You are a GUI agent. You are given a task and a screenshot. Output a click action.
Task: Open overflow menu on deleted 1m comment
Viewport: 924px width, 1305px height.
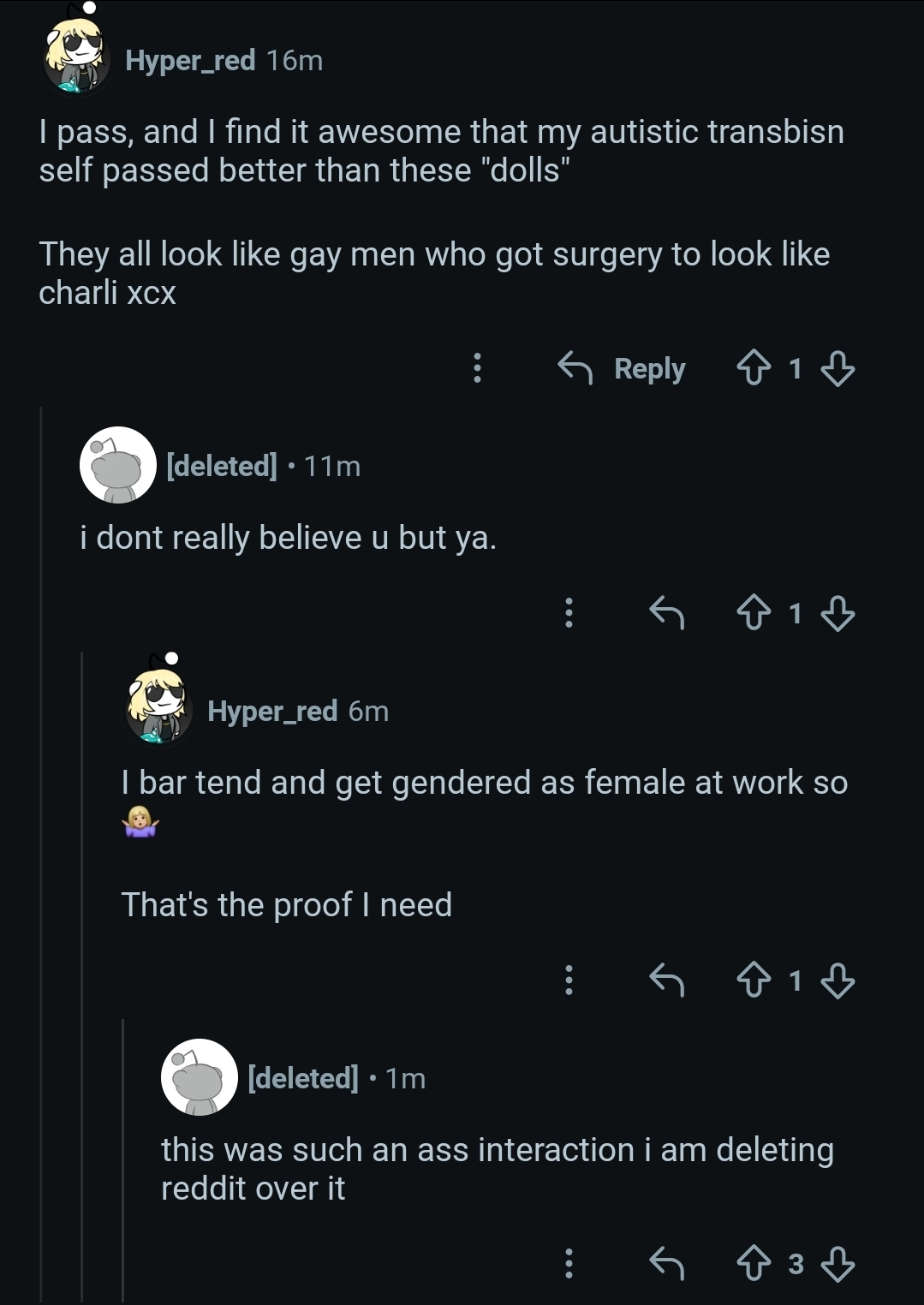569,1263
